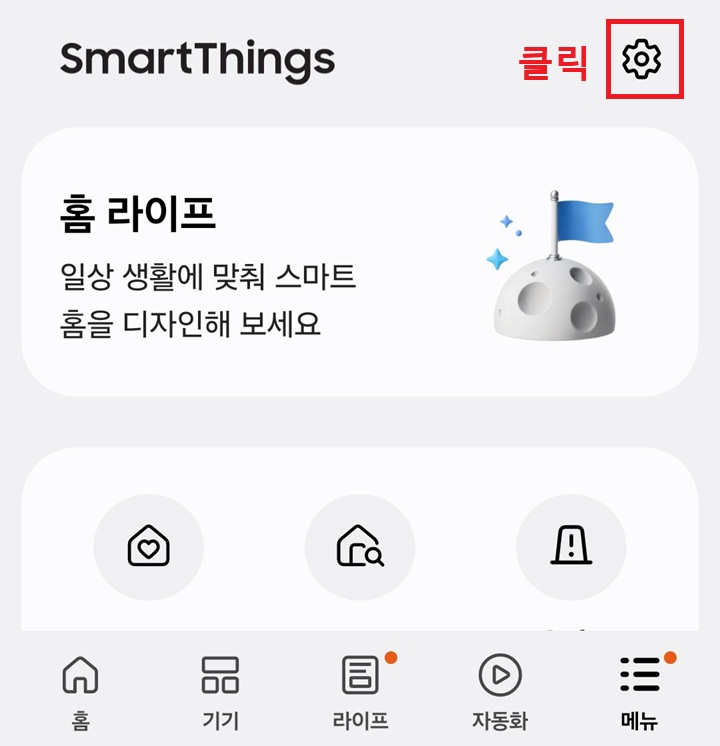Switch to the 기기 tab
This screenshot has width=720, height=746.
tap(218, 690)
